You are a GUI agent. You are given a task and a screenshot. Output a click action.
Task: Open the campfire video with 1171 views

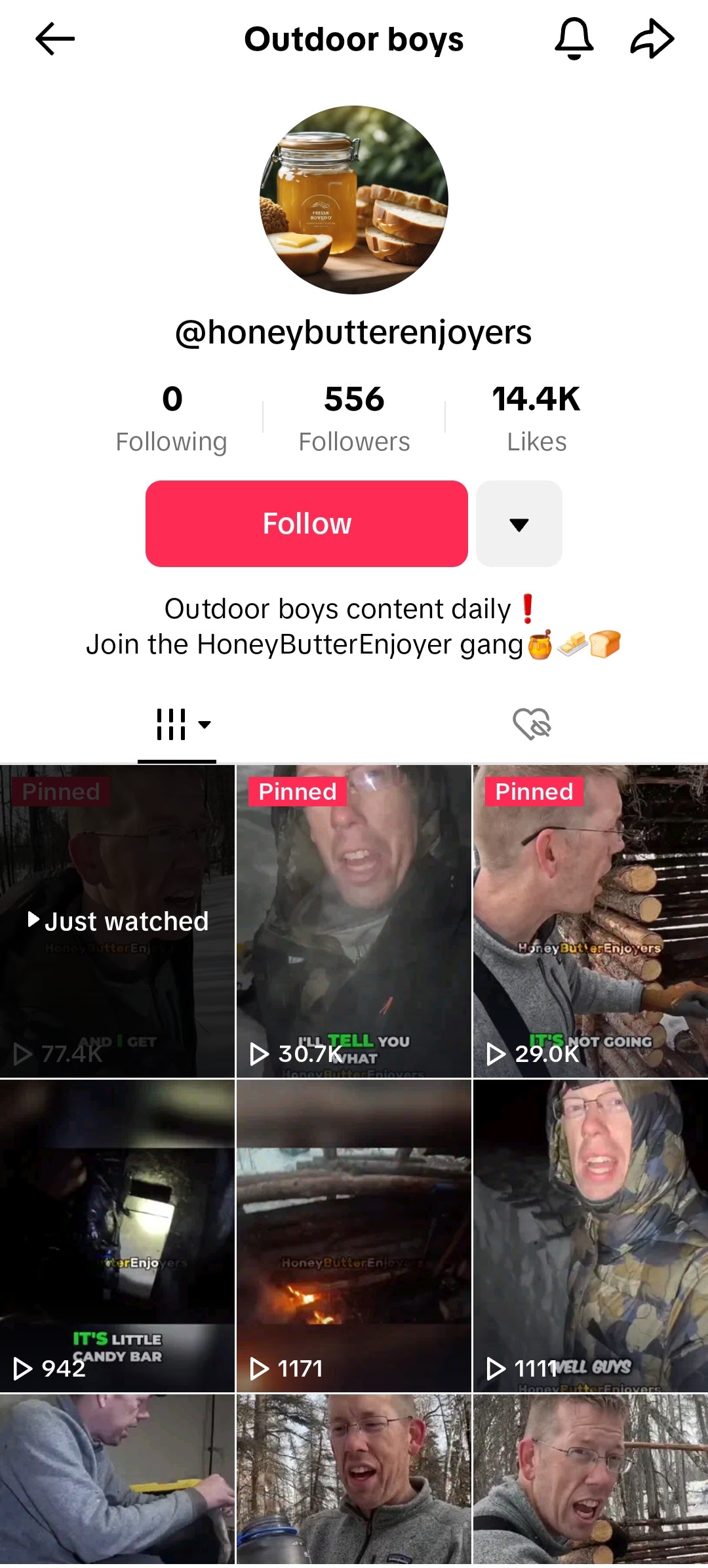(x=354, y=1236)
